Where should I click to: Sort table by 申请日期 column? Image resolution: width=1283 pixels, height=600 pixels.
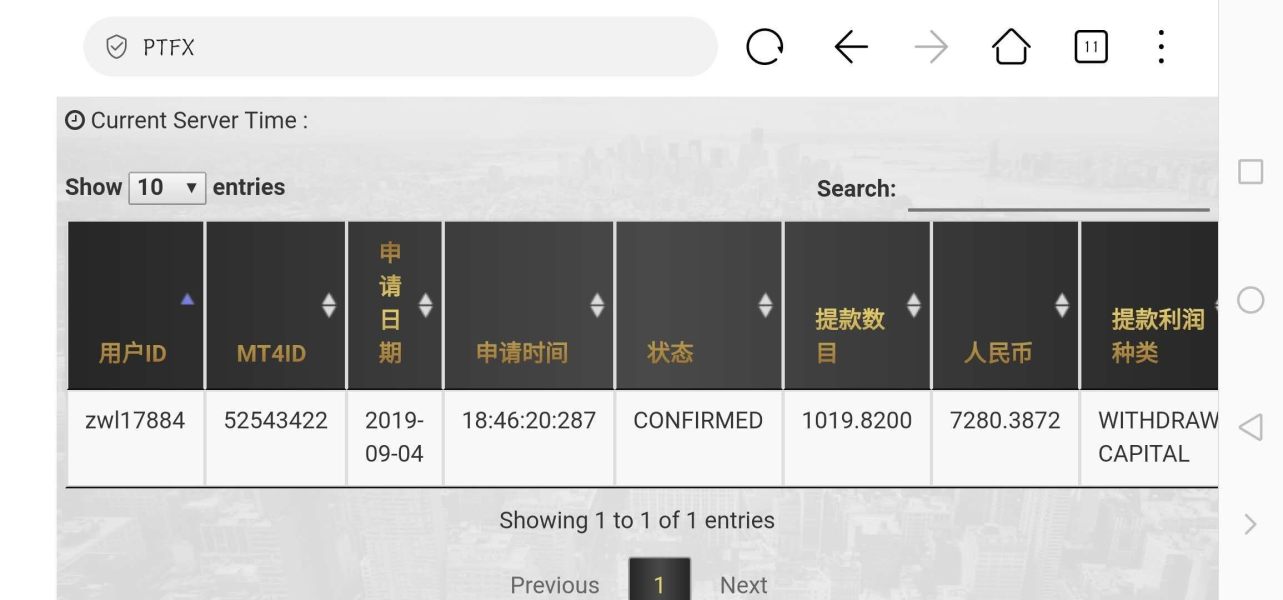coord(394,306)
